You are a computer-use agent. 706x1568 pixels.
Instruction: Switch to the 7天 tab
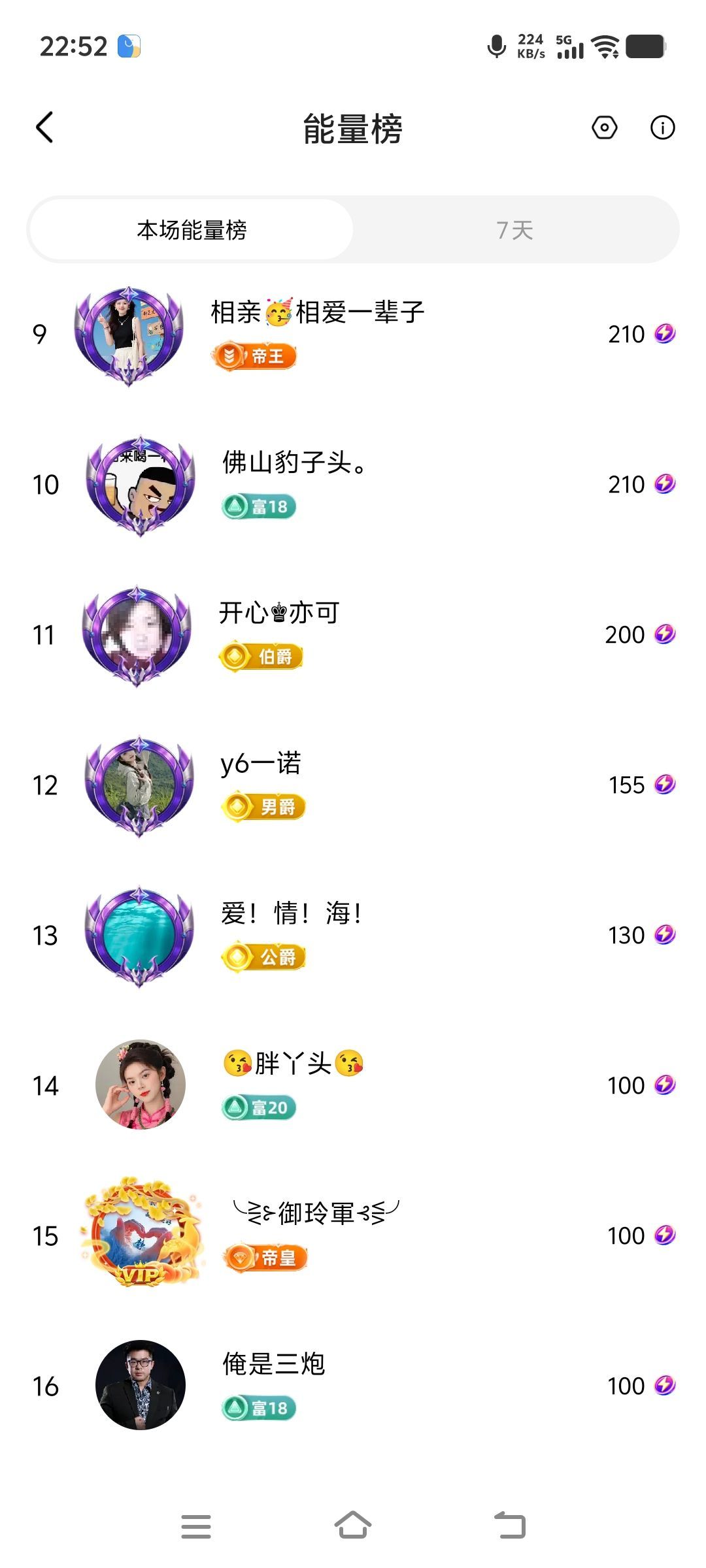click(x=514, y=230)
